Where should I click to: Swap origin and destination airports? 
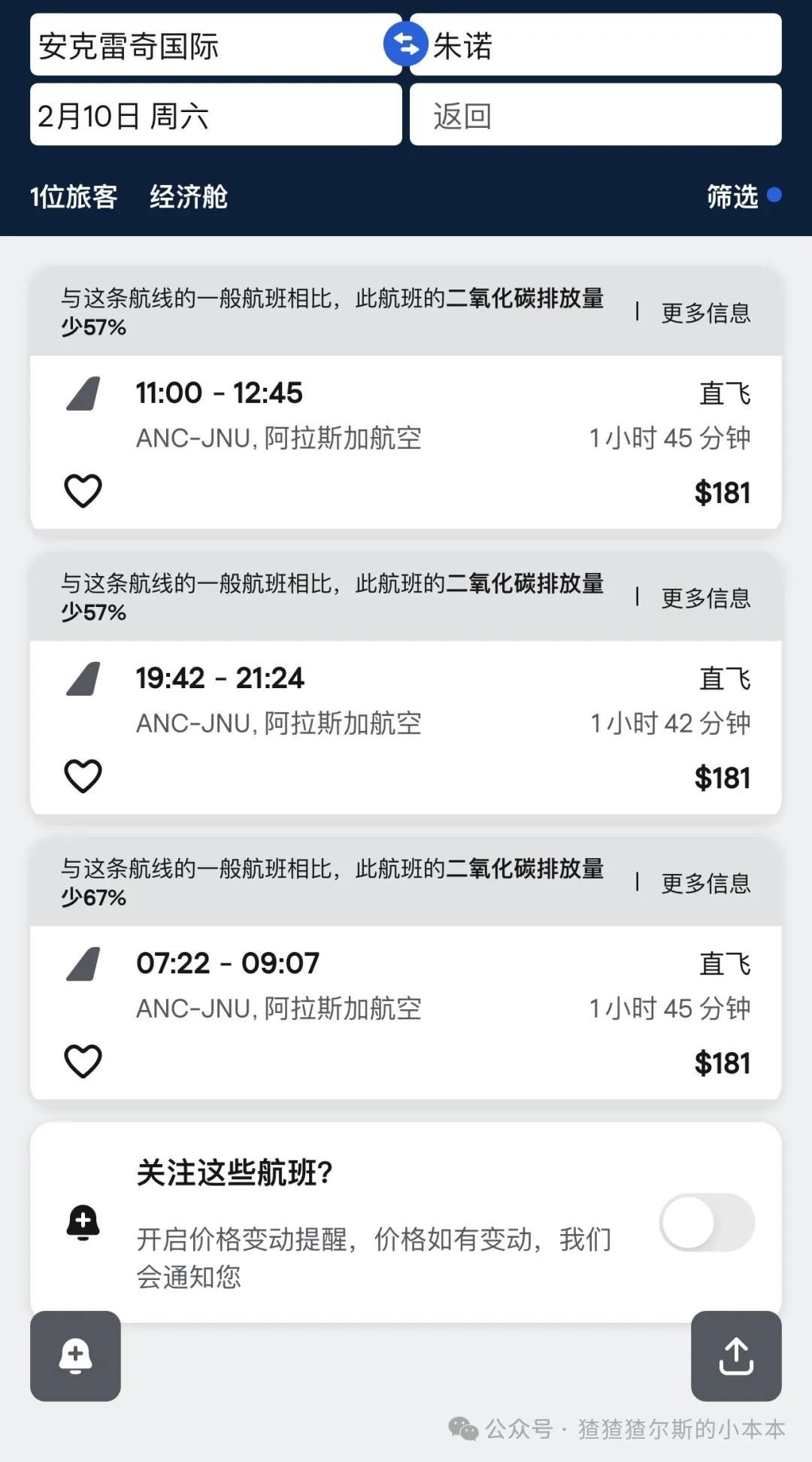405,44
